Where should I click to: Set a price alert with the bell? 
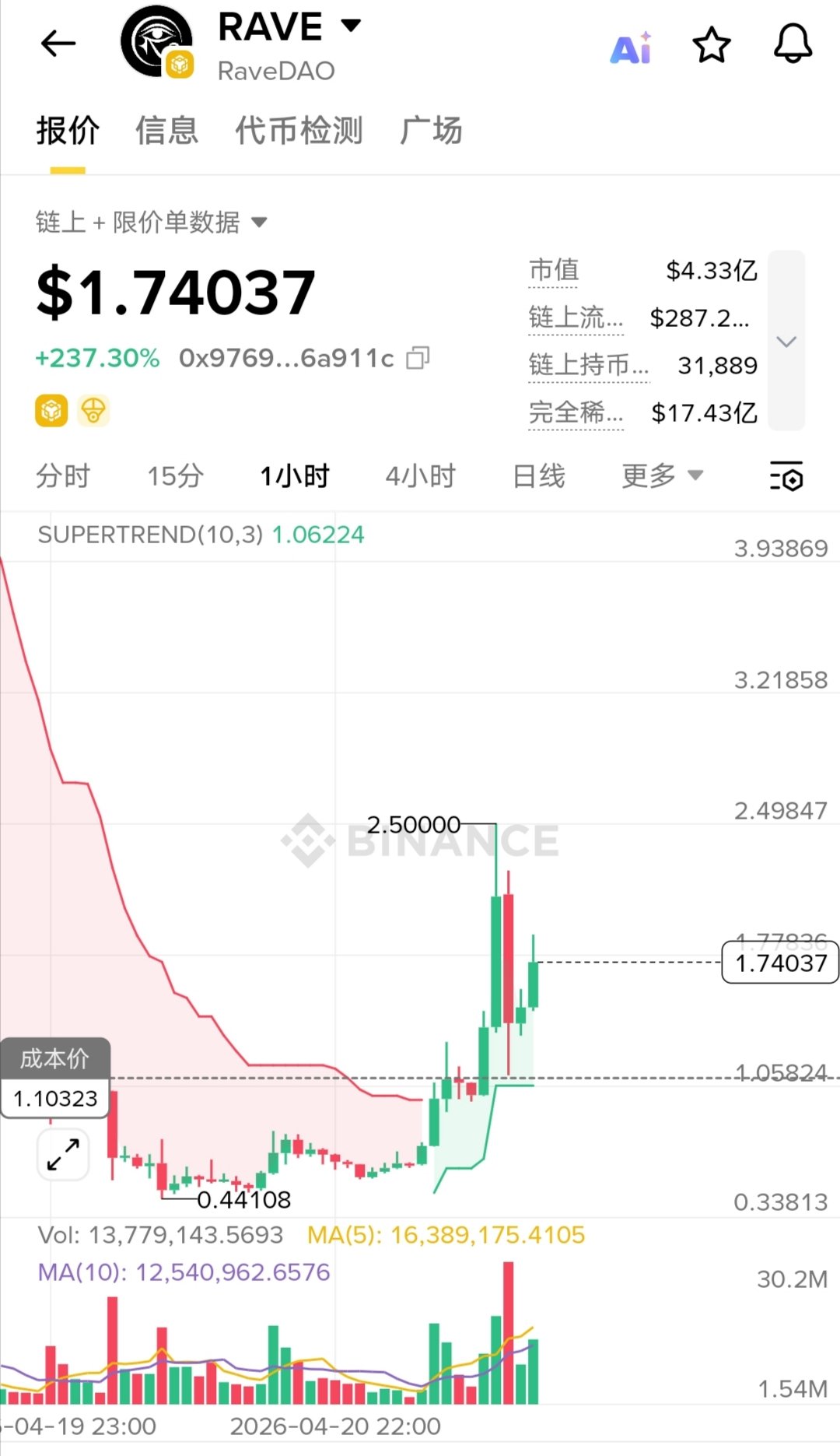pos(793,44)
